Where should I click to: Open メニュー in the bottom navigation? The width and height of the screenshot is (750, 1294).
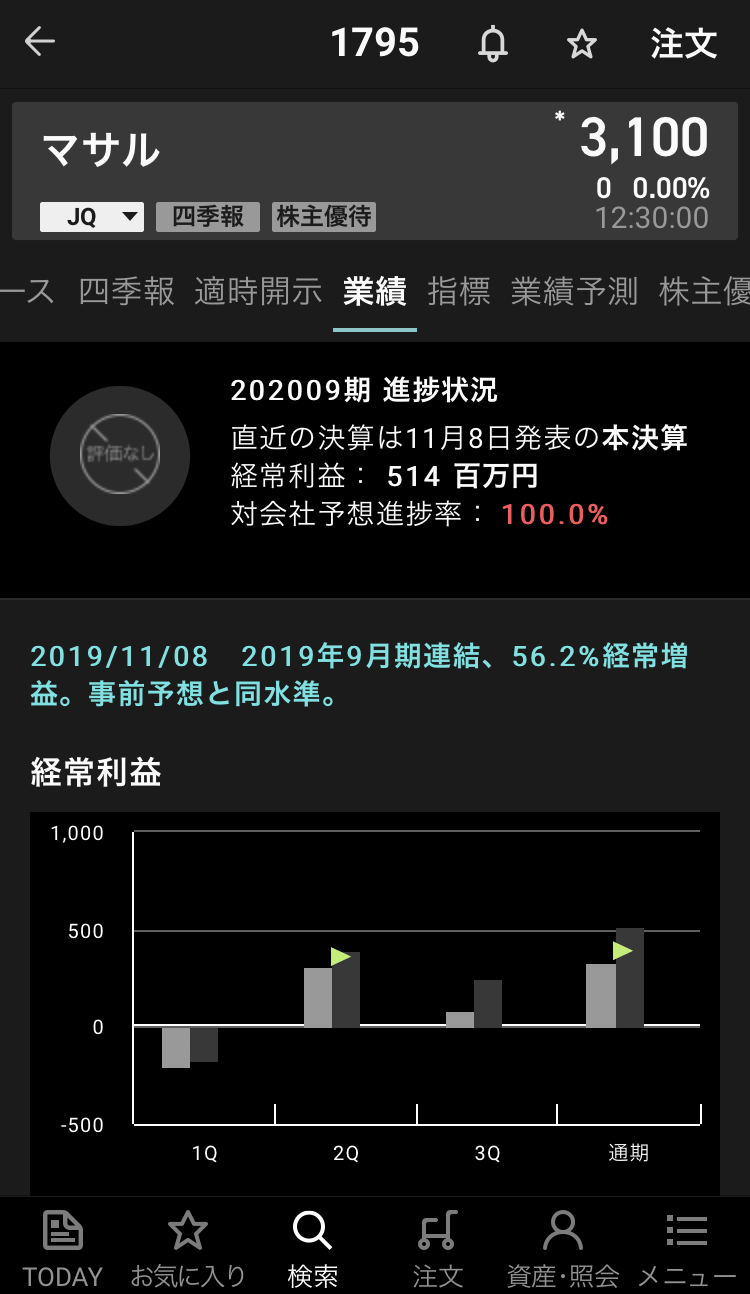click(x=687, y=1247)
